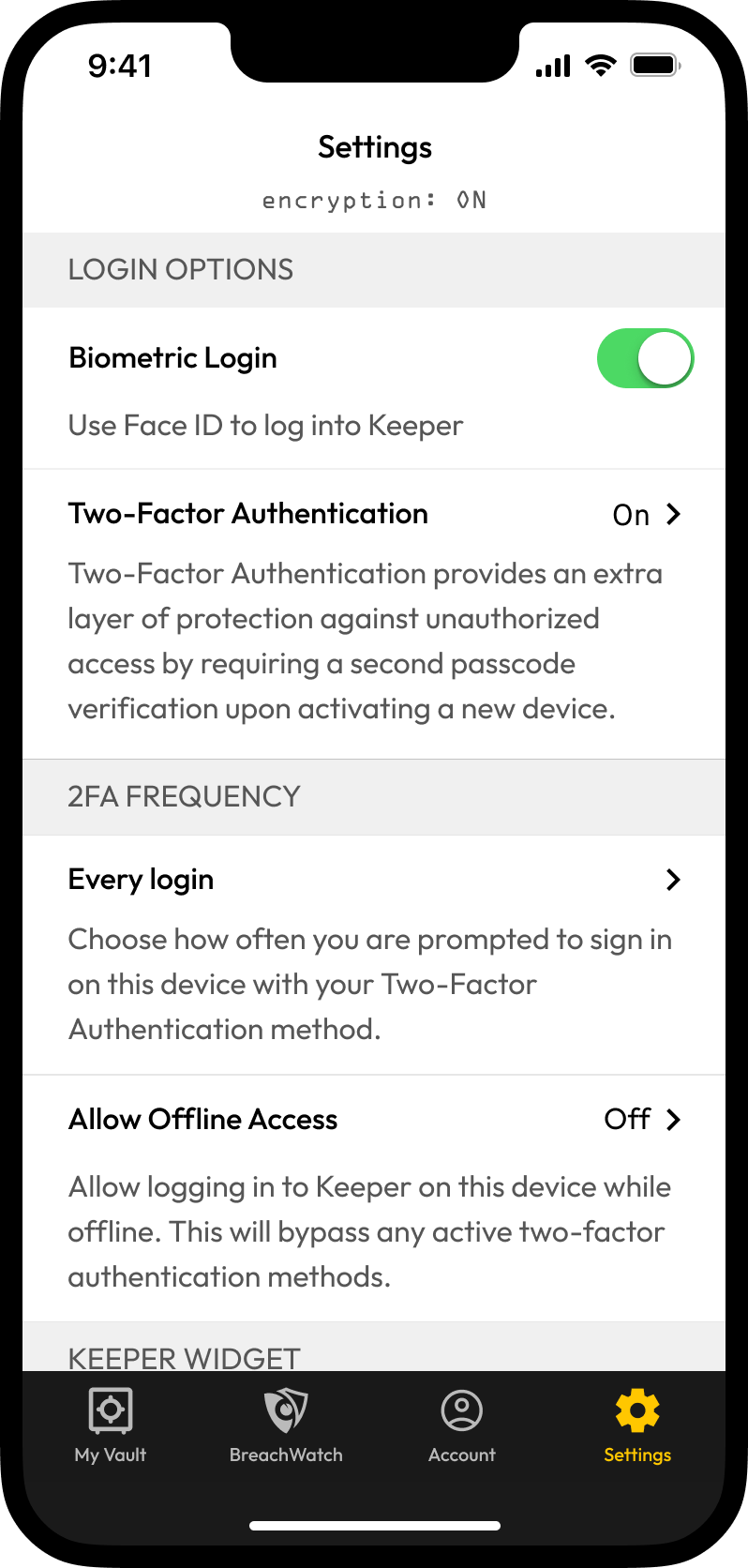Switch to the My Vault tab
Viewport: 748px width, 1568px height.
coord(111,1425)
